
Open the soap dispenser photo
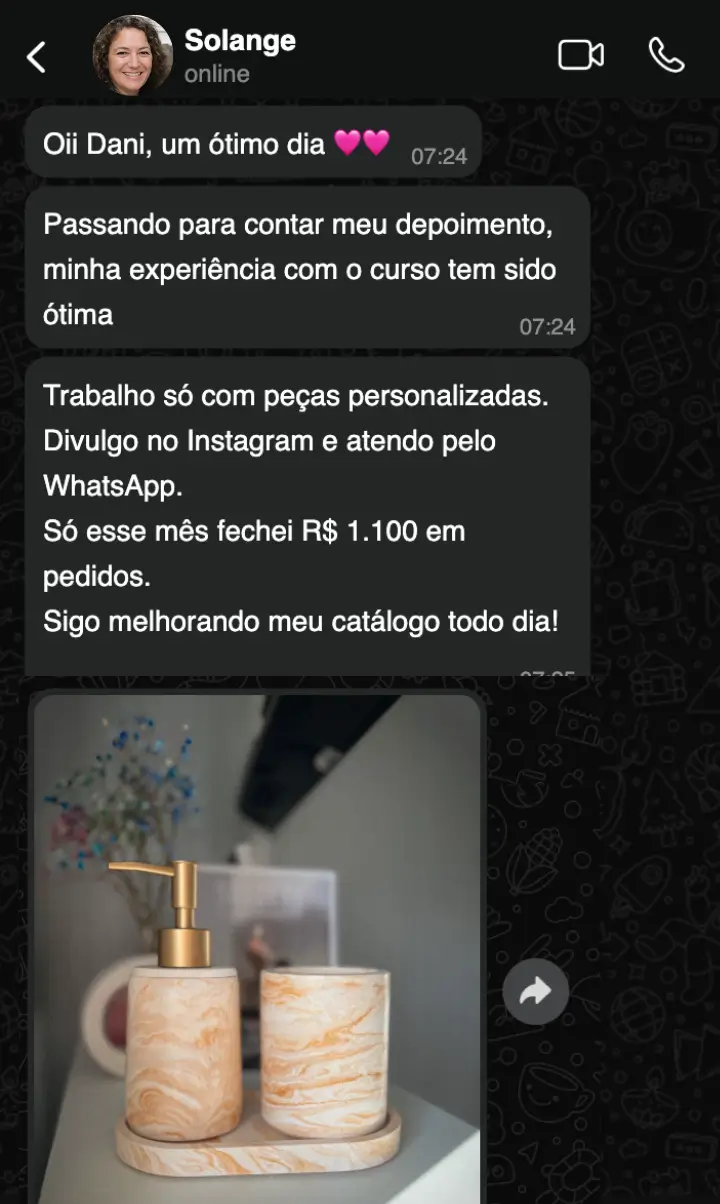click(258, 945)
